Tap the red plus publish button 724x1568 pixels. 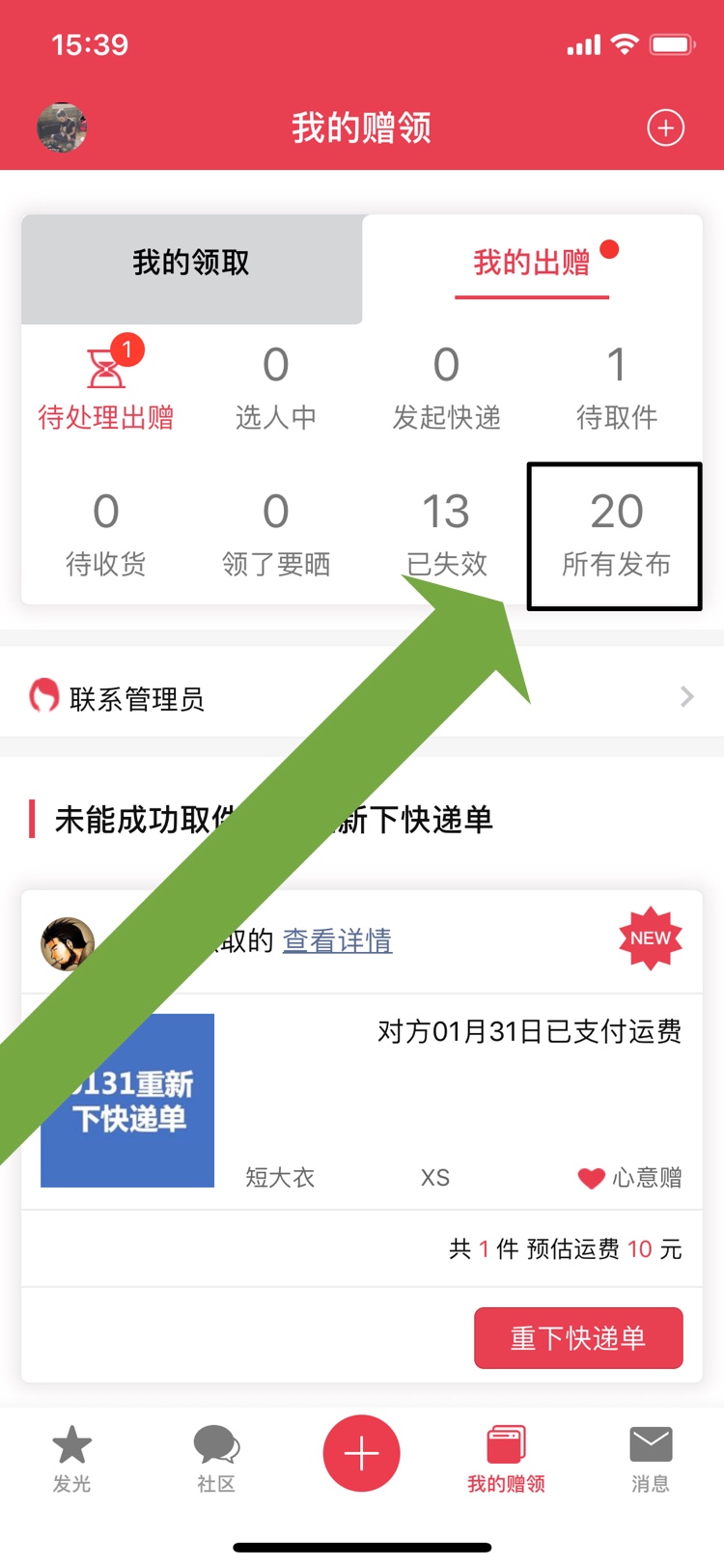click(x=362, y=1454)
